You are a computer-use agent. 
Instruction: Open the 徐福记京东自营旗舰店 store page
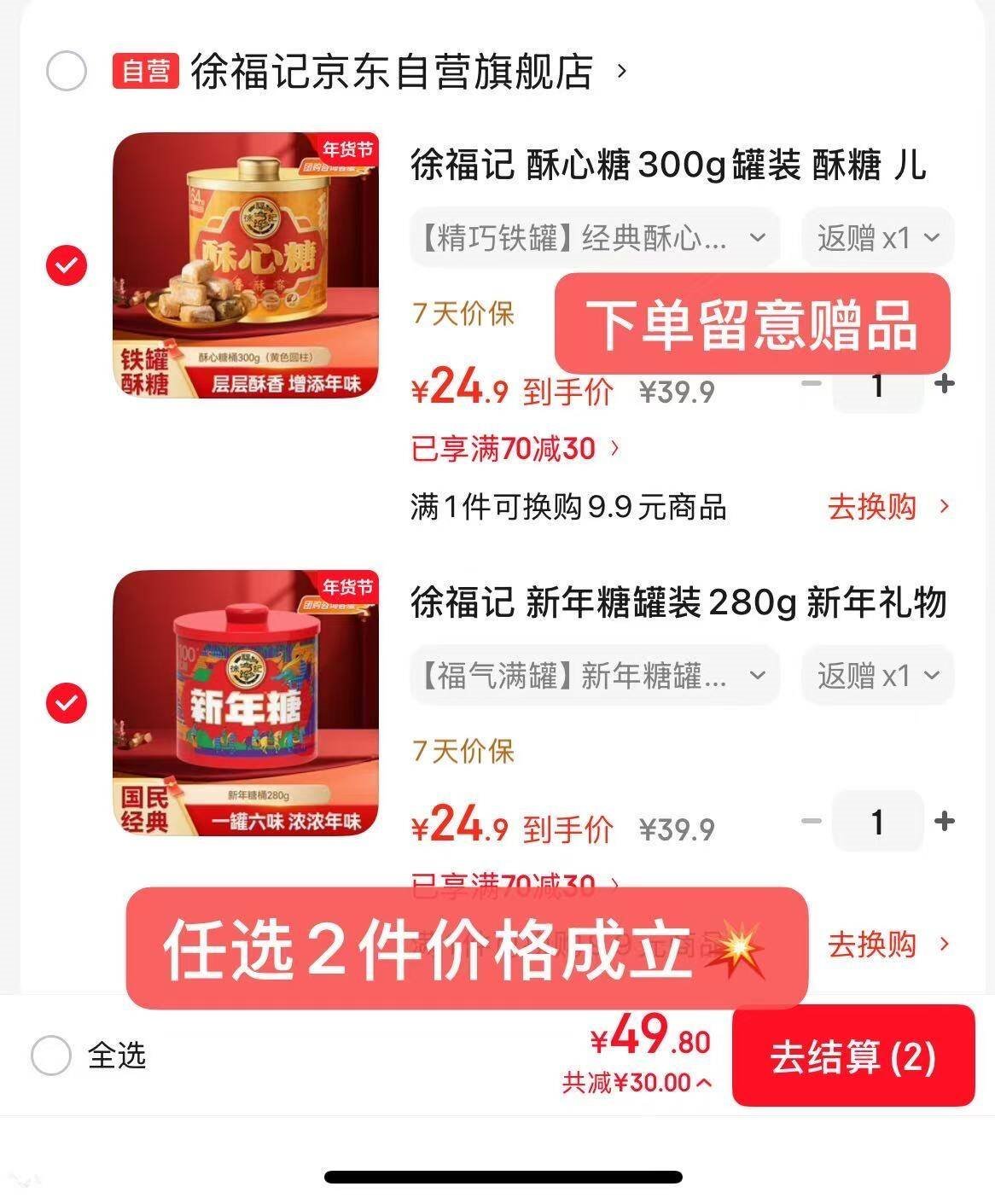(x=391, y=71)
